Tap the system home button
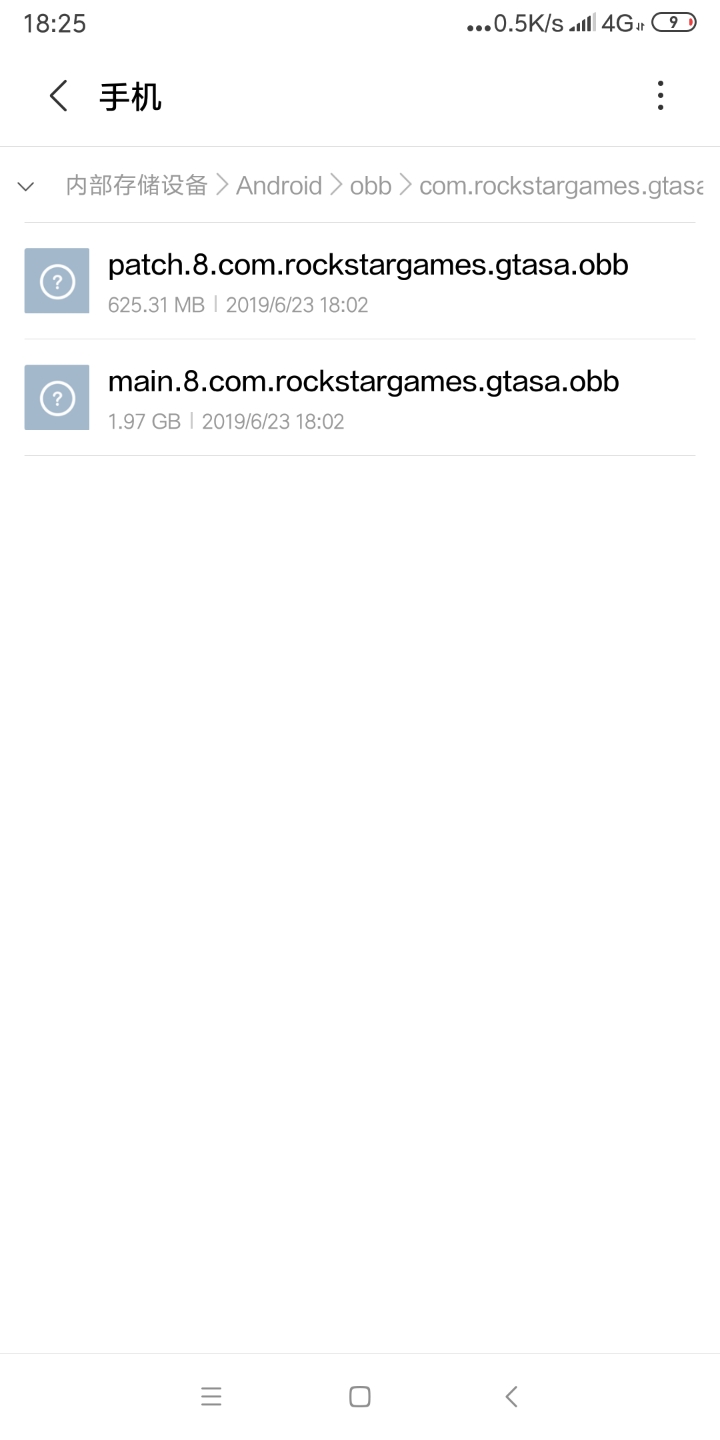Screen dimensions: 720x1440 [360, 1397]
